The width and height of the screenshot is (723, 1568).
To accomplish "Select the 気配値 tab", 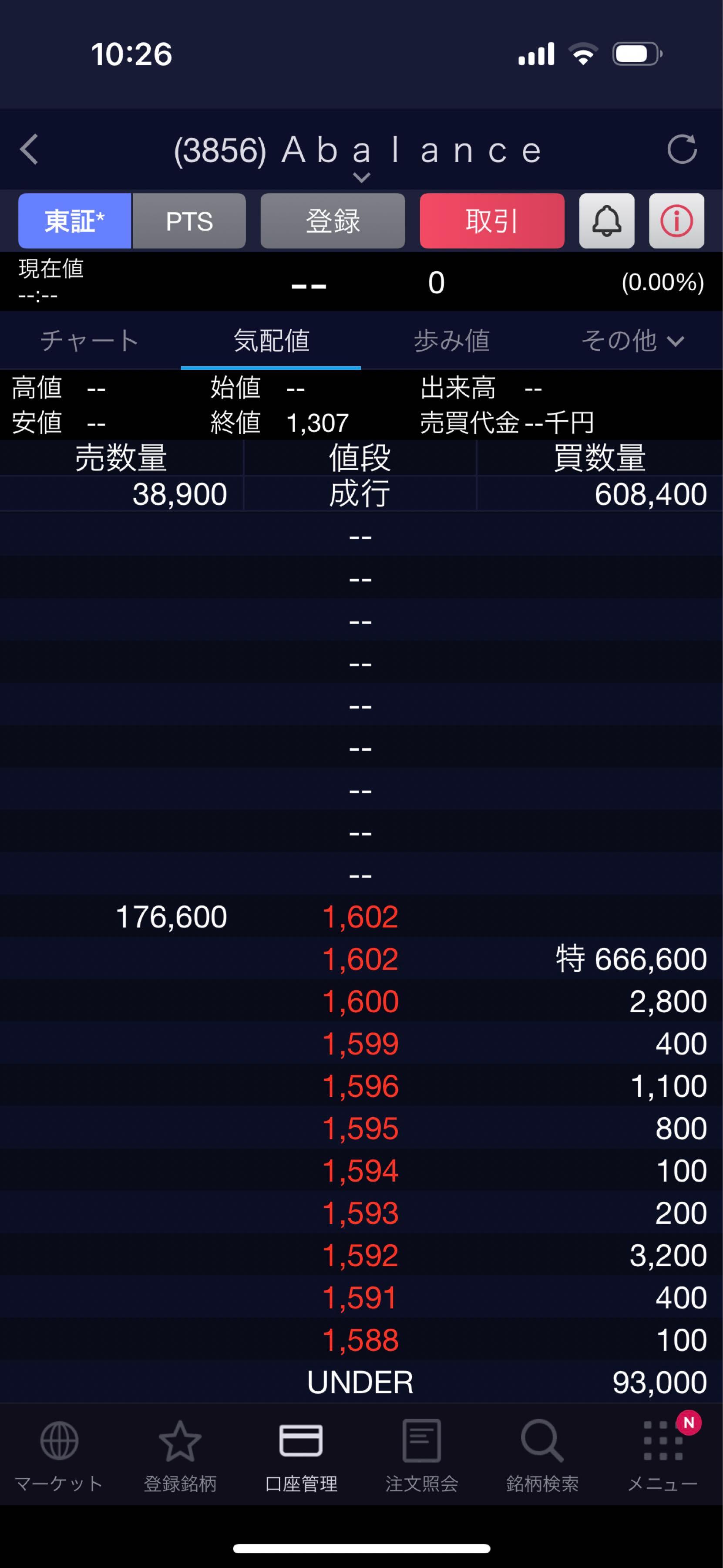I will pos(271,340).
